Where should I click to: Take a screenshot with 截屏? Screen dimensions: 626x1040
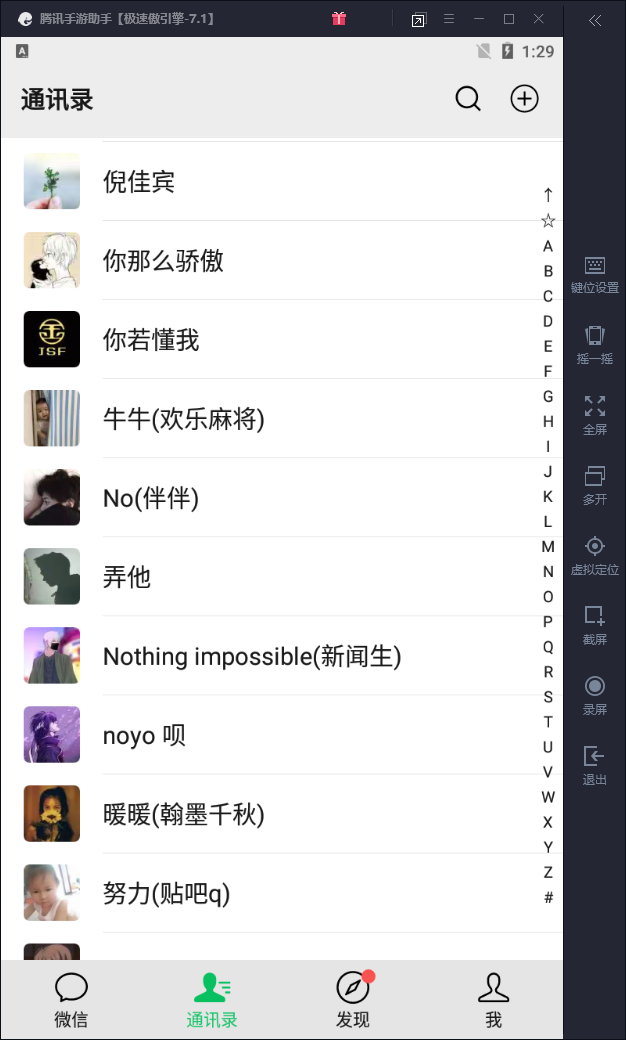click(595, 625)
